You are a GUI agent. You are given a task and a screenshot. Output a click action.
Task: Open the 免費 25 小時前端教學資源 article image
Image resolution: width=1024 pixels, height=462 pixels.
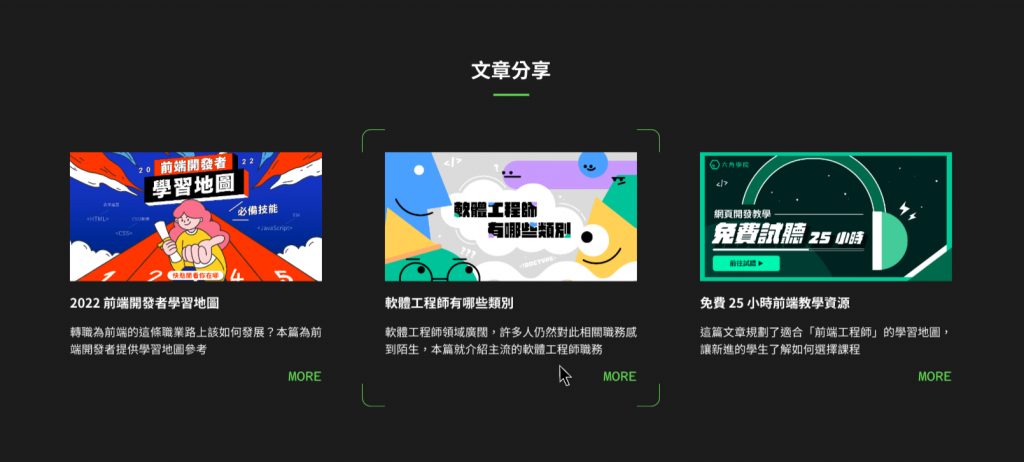(826, 217)
